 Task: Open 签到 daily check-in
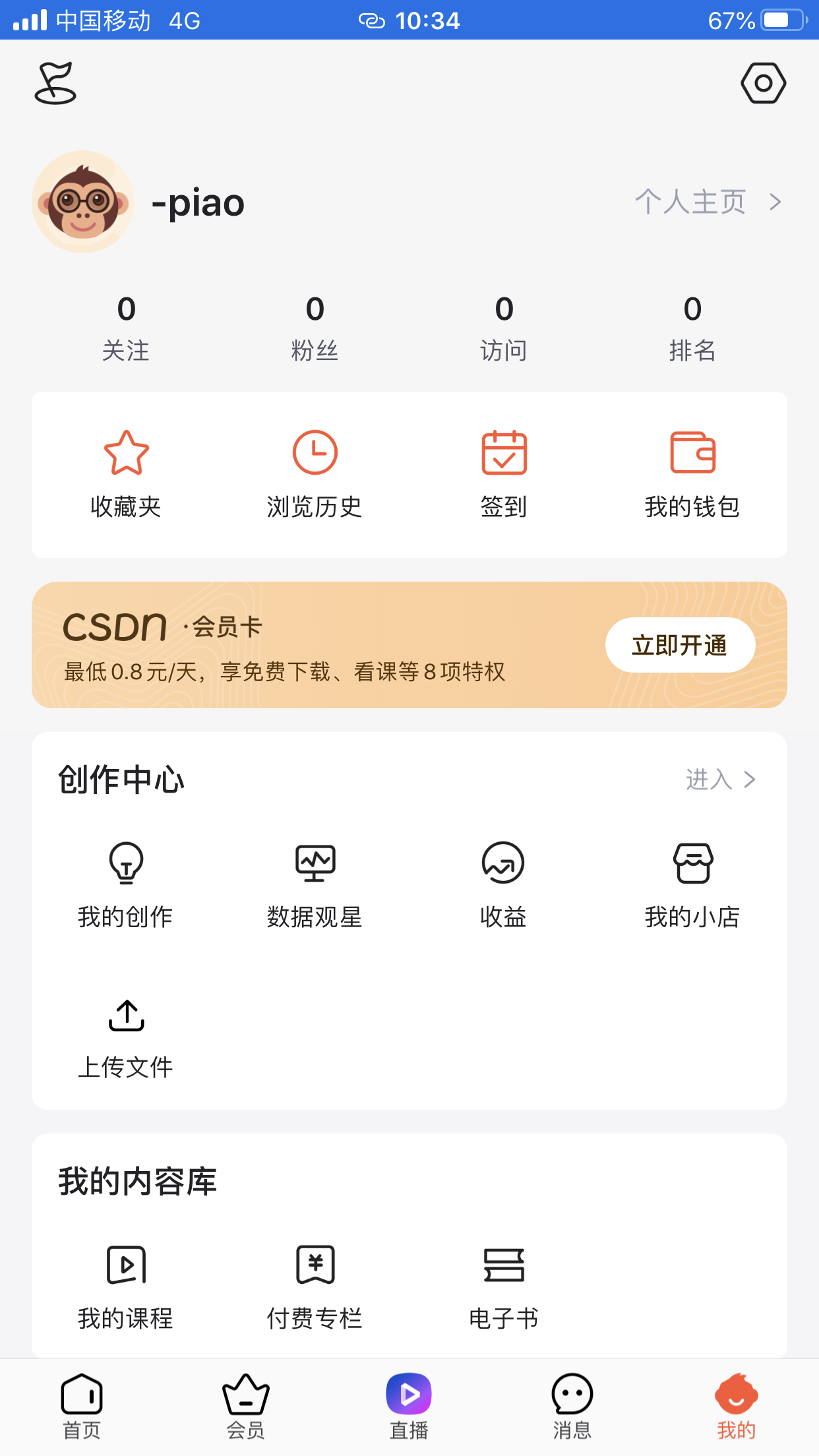point(504,473)
